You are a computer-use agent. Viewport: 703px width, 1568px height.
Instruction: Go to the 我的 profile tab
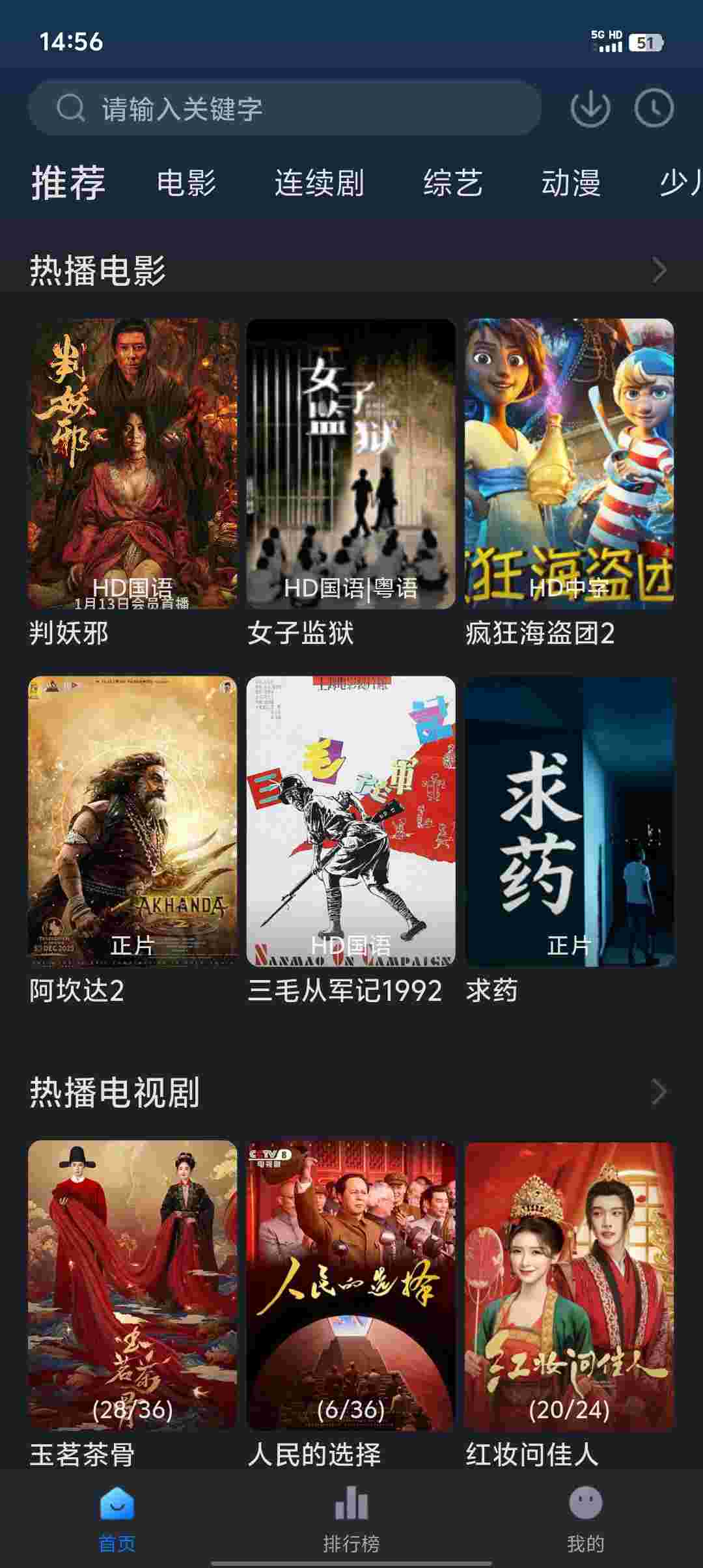(x=585, y=1519)
